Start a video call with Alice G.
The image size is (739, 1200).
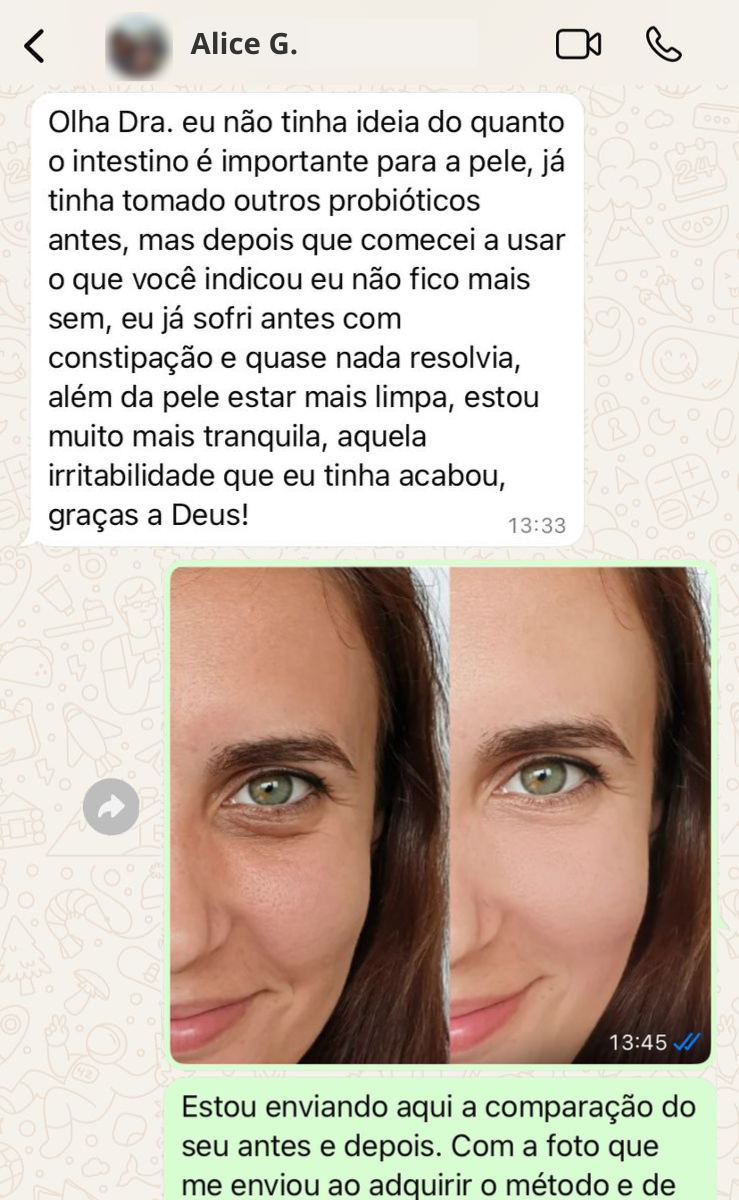click(x=578, y=45)
